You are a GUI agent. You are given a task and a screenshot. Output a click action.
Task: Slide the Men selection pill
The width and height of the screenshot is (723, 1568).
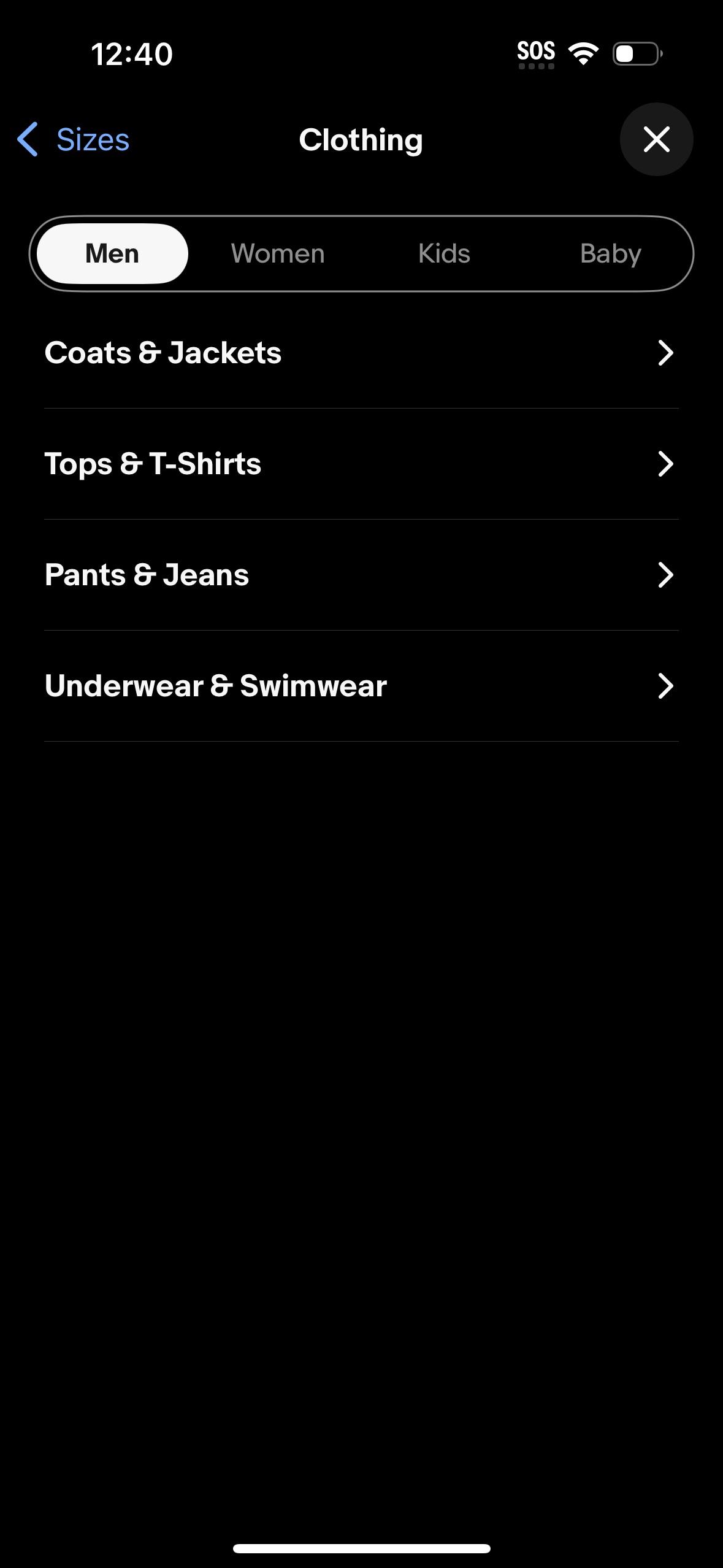112,253
